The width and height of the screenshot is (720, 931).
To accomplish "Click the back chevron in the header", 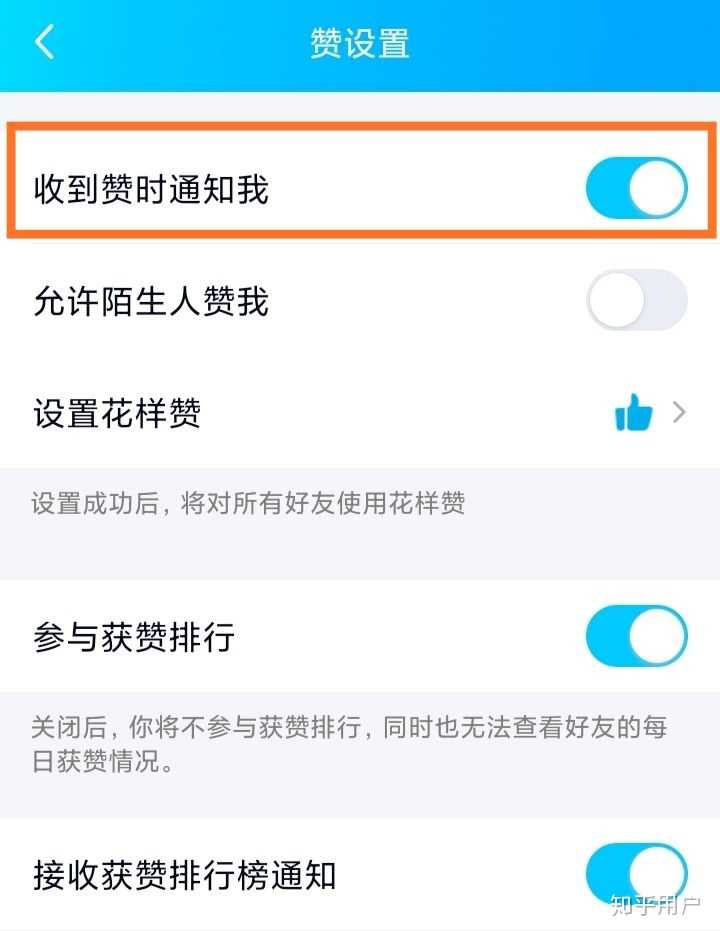I will tap(42, 42).
